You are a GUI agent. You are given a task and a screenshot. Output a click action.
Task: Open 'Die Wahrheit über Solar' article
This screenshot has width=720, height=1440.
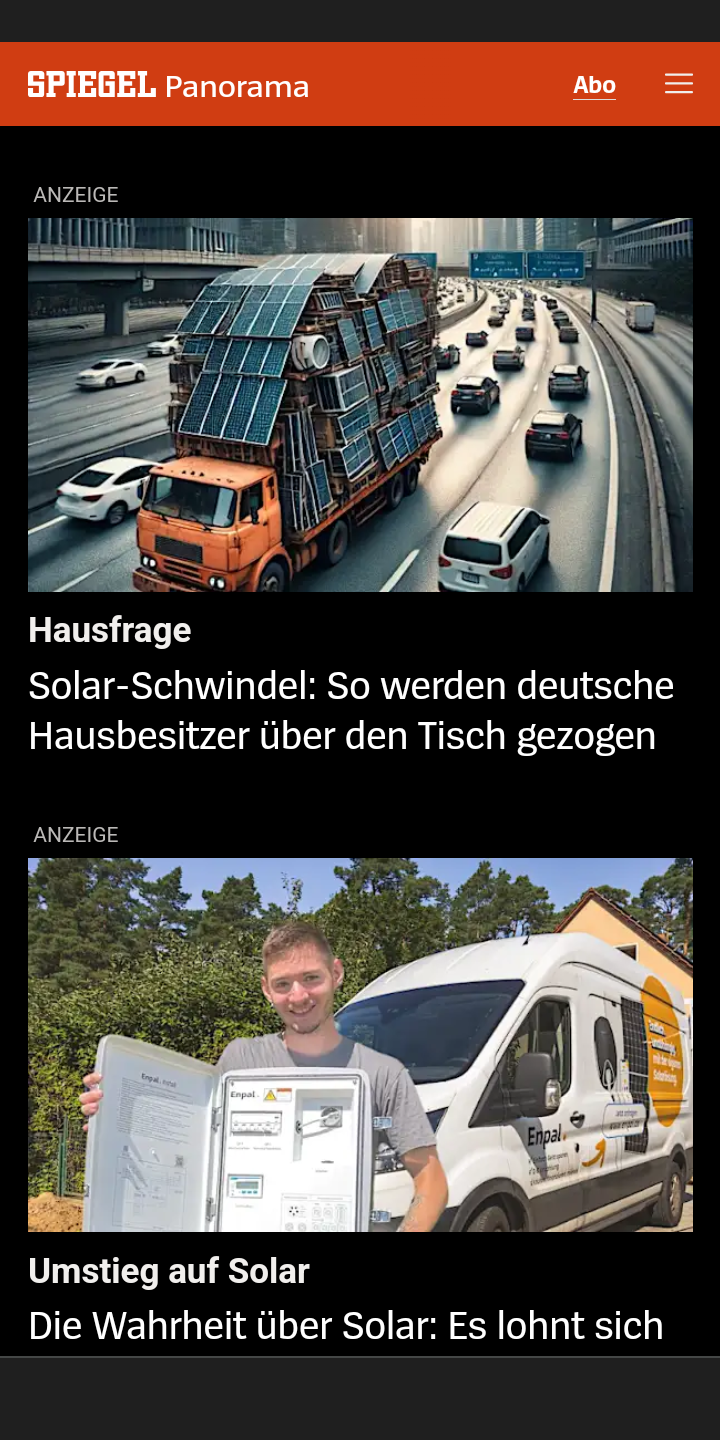(346, 1326)
